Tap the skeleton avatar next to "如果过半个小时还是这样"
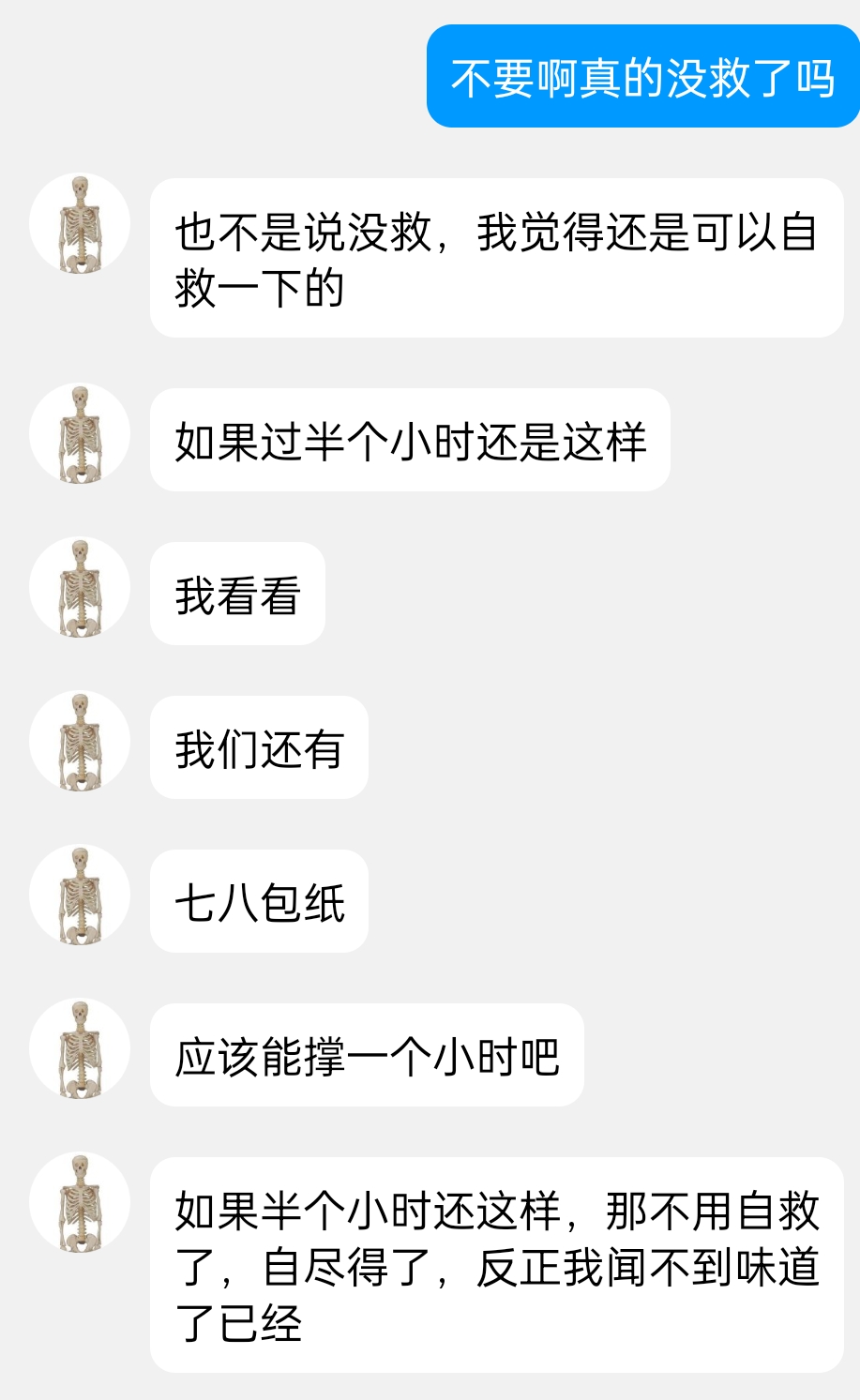The width and height of the screenshot is (860, 1400). pos(80,435)
